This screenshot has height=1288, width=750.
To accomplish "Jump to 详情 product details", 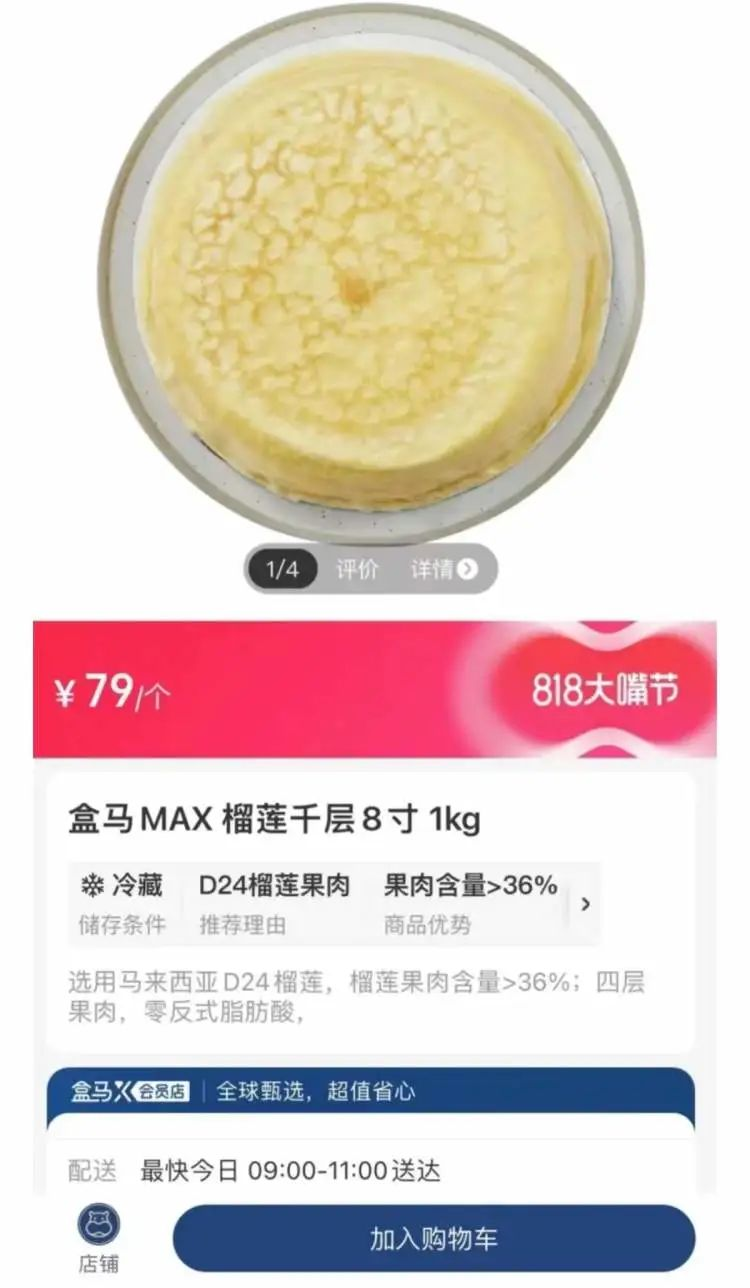I will click(444, 570).
